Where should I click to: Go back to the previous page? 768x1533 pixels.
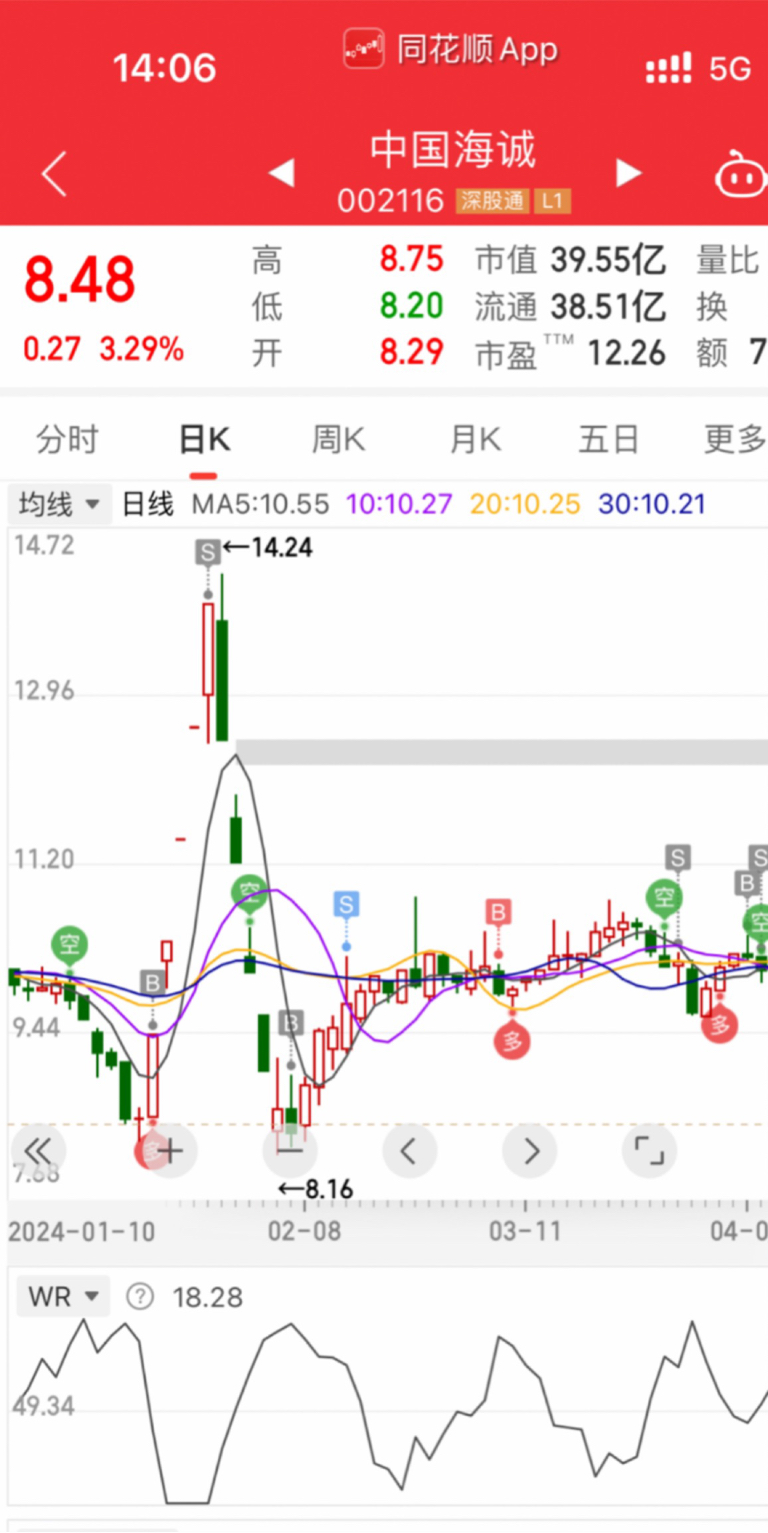point(54,174)
